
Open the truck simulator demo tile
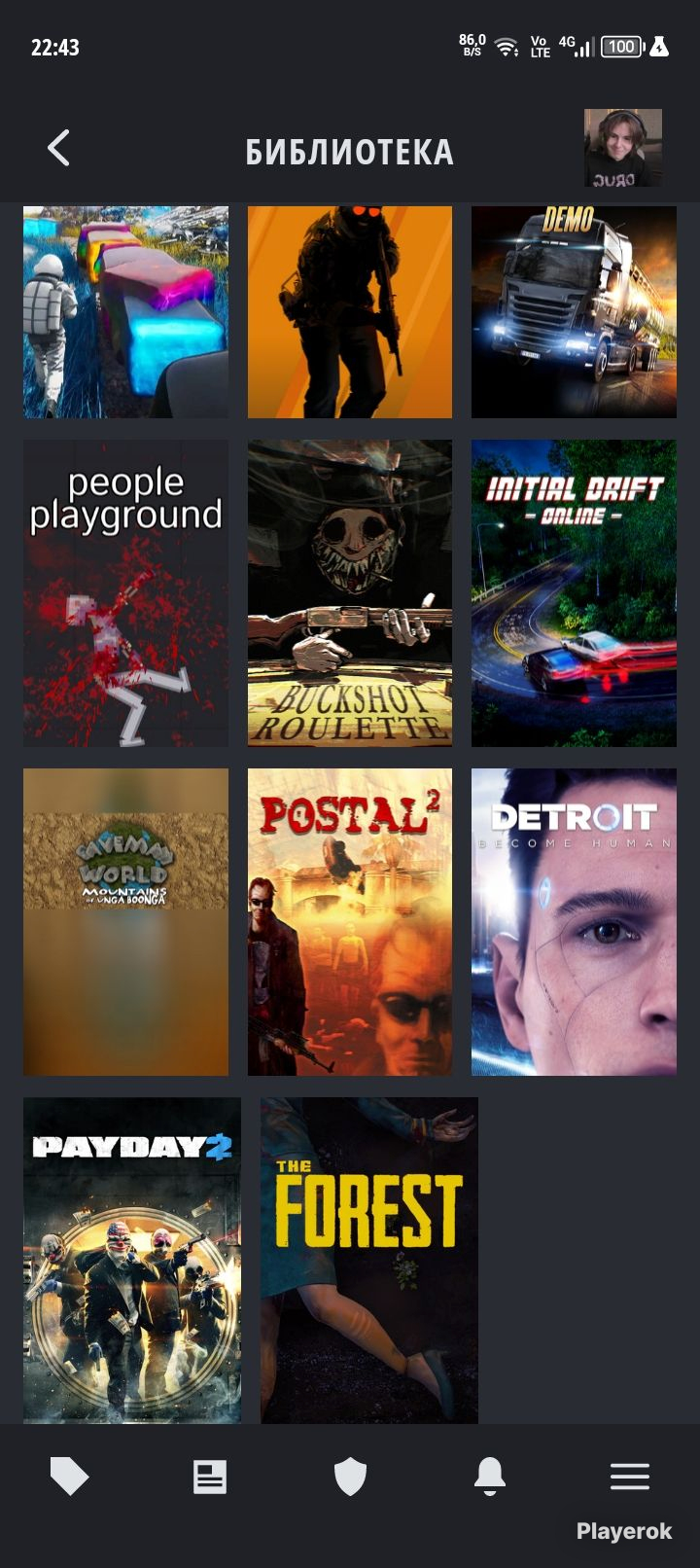point(574,312)
